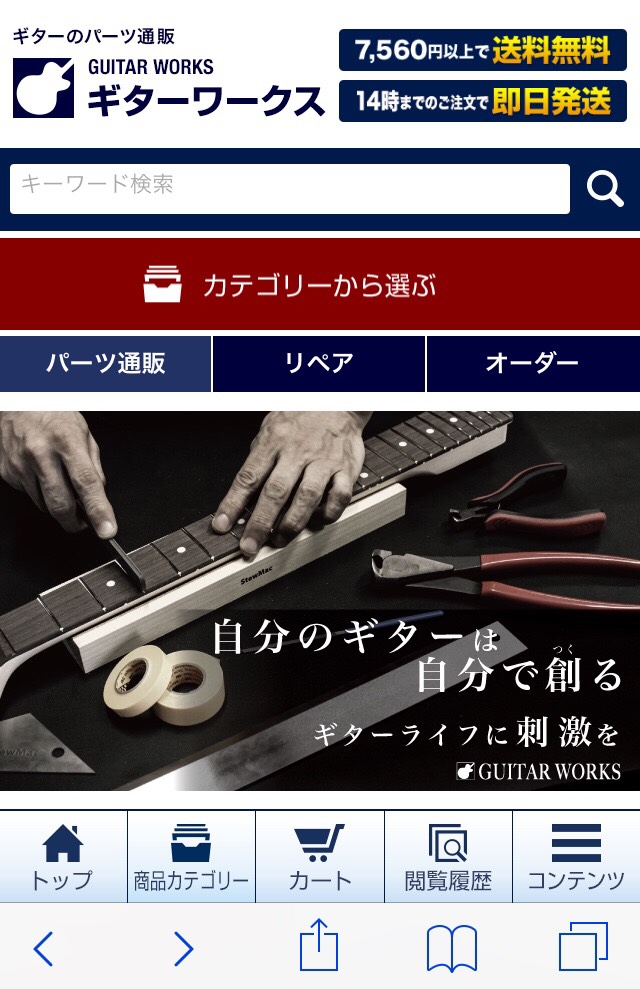
Task: Switch to the オーダー tab
Action: tap(532, 363)
